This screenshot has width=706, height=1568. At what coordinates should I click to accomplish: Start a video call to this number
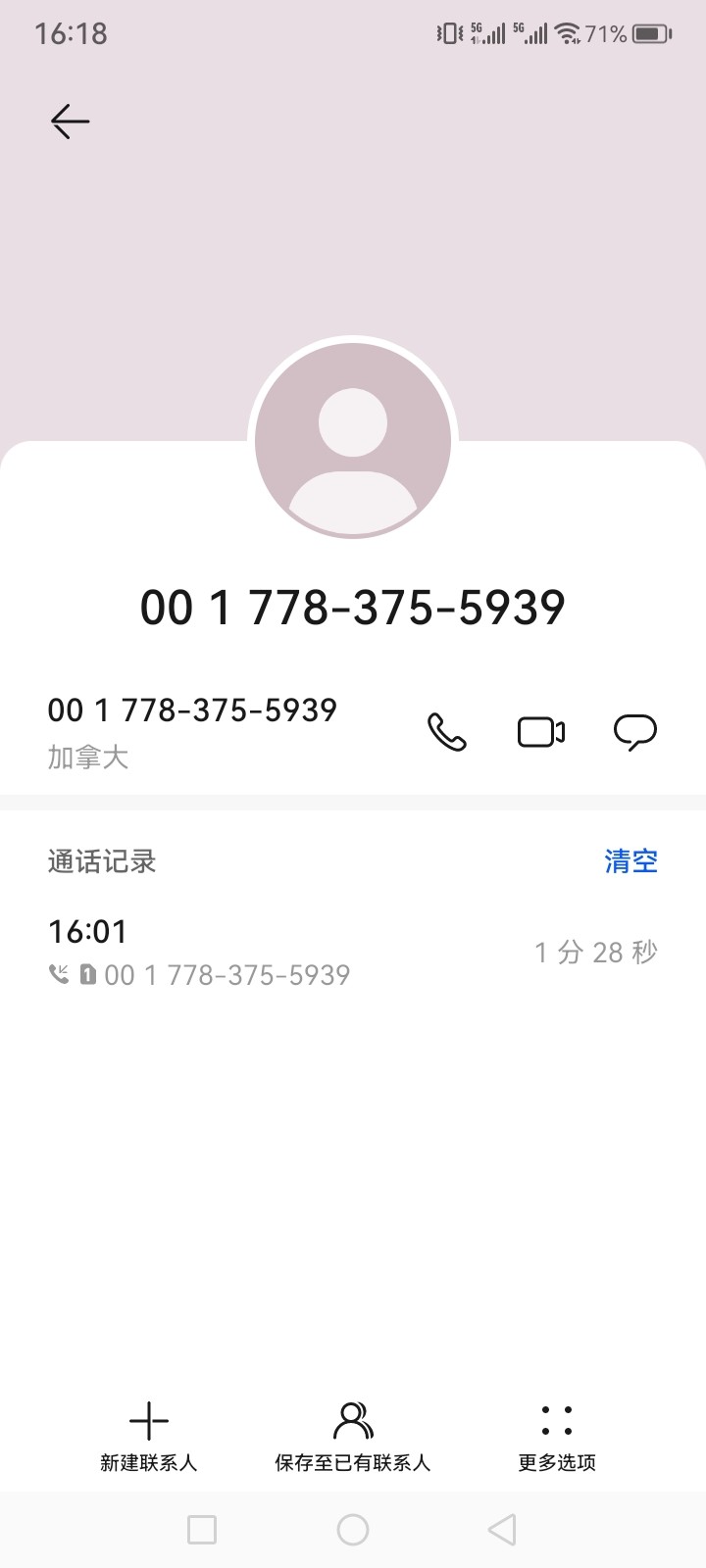tap(541, 732)
